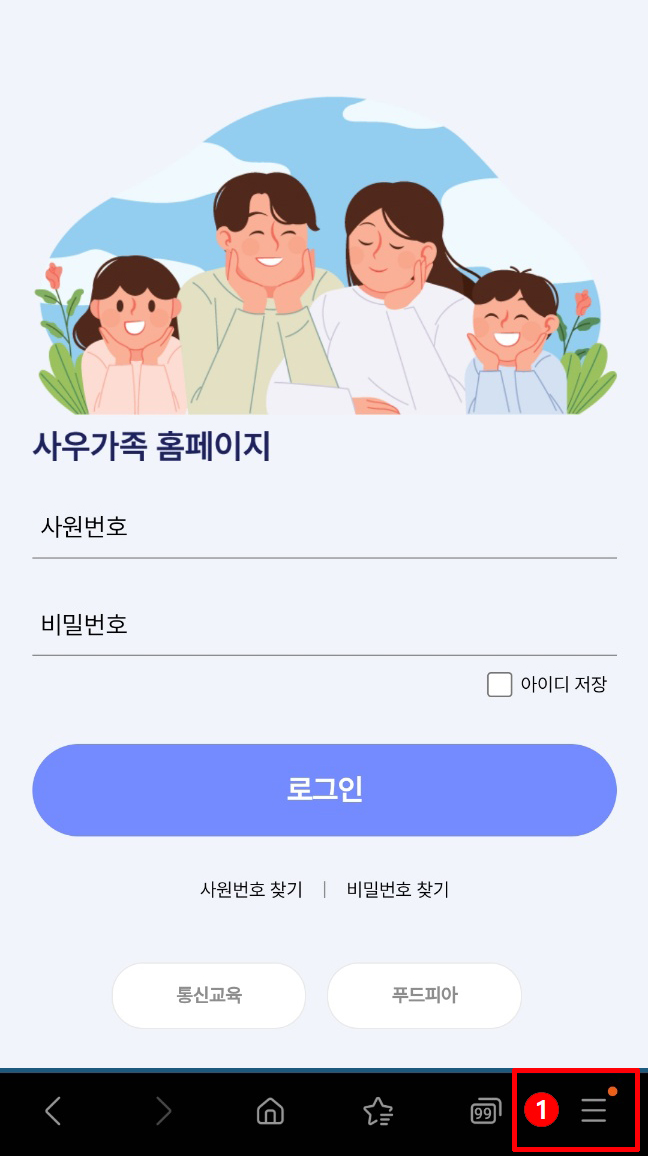
Task: Check the 아이디 저장 checkbox
Action: click(x=499, y=685)
